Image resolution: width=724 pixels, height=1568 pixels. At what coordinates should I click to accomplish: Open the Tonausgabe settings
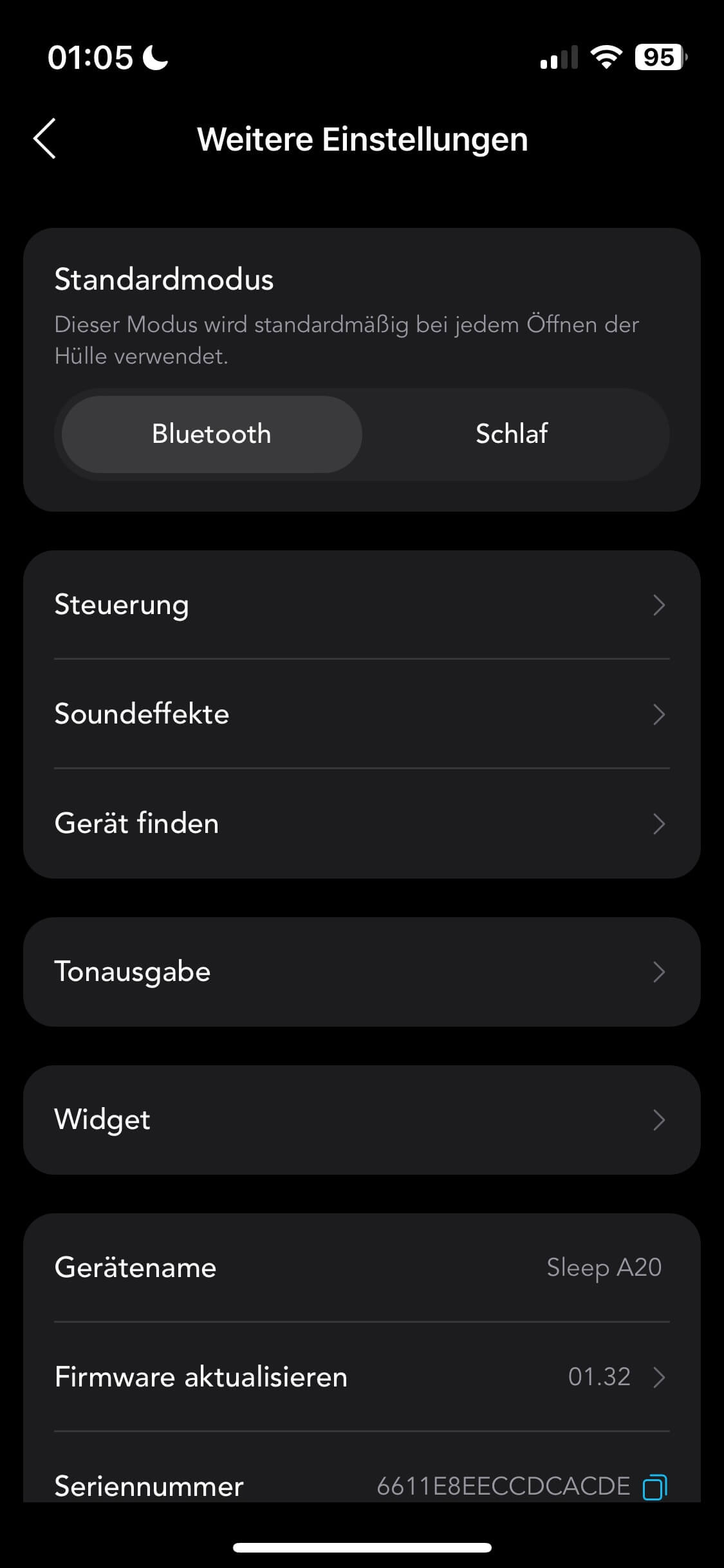(362, 972)
